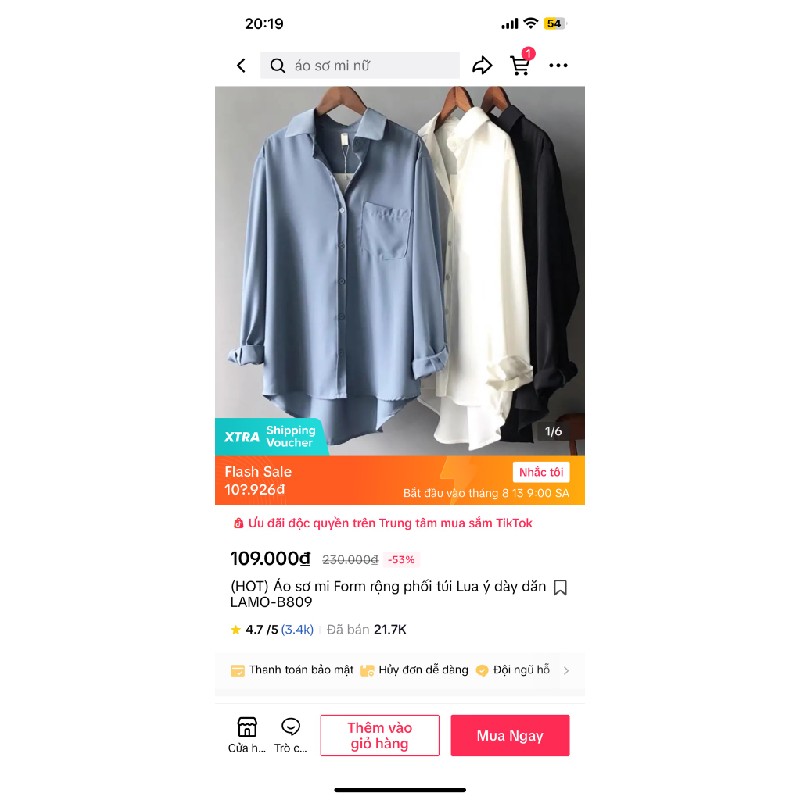
Task: Open the 3.4k reviews link
Action: pos(298,630)
